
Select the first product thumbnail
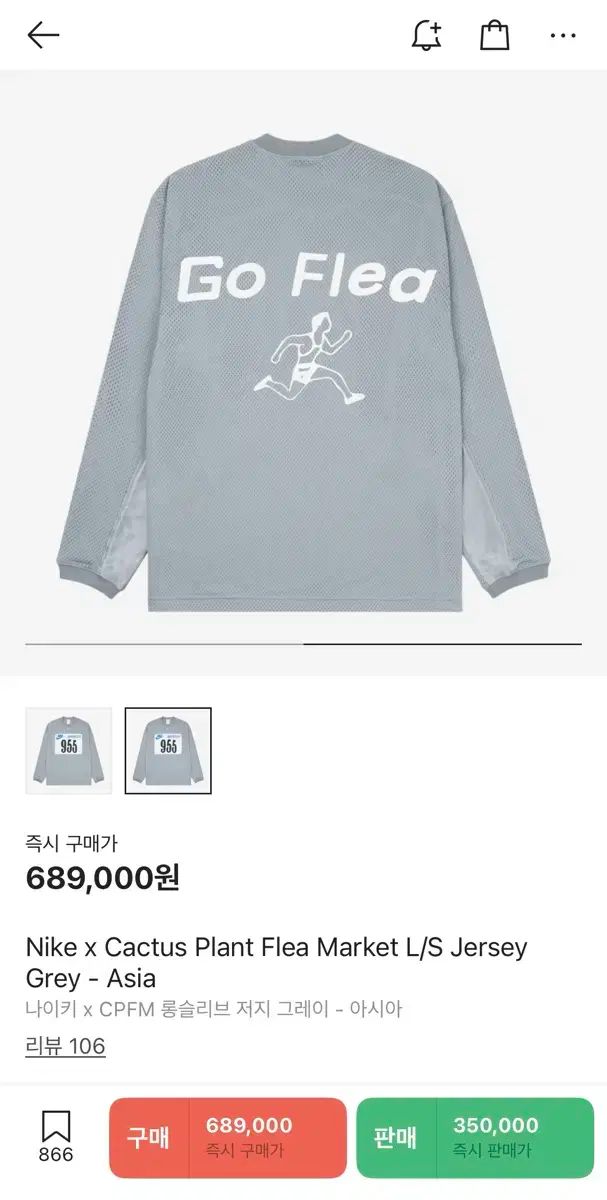point(69,751)
